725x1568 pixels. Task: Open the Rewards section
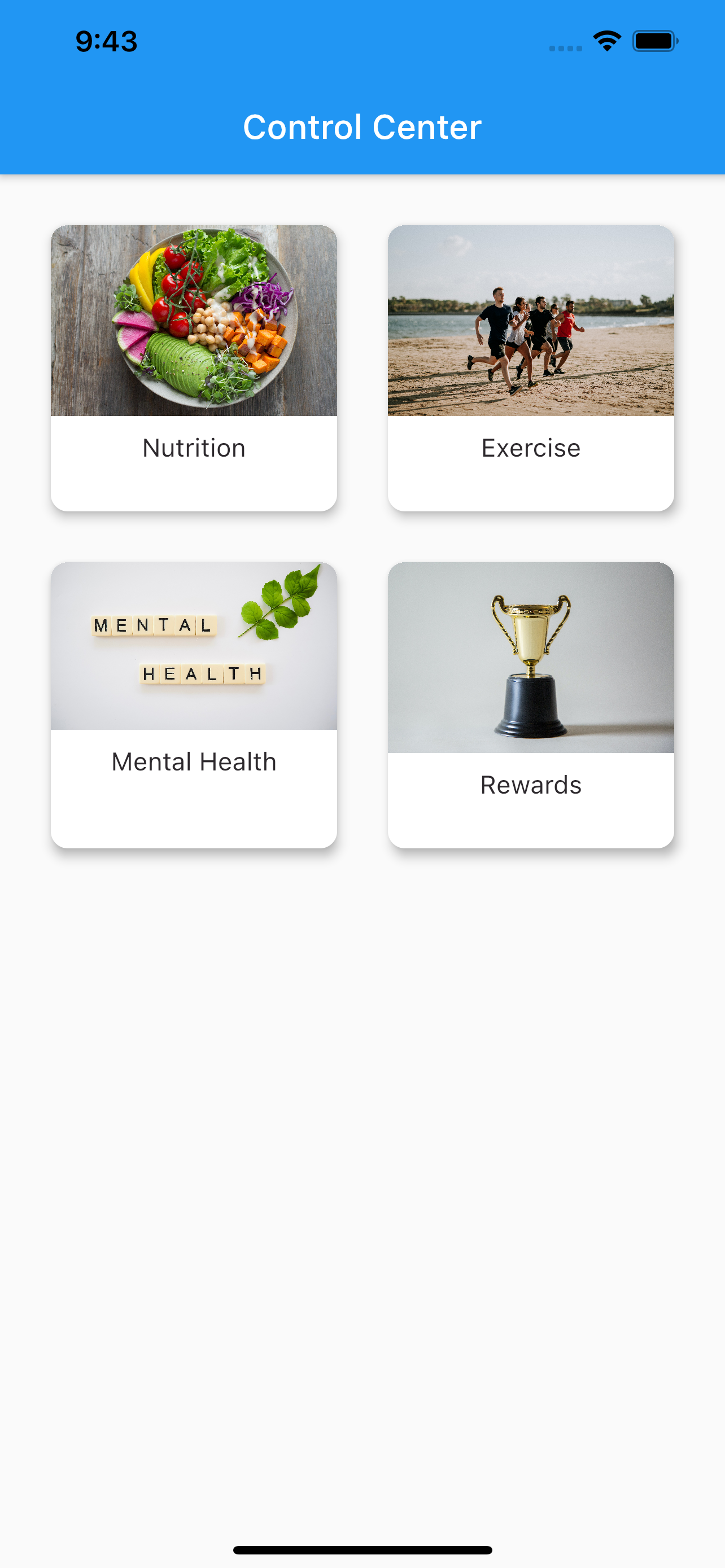tap(531, 706)
